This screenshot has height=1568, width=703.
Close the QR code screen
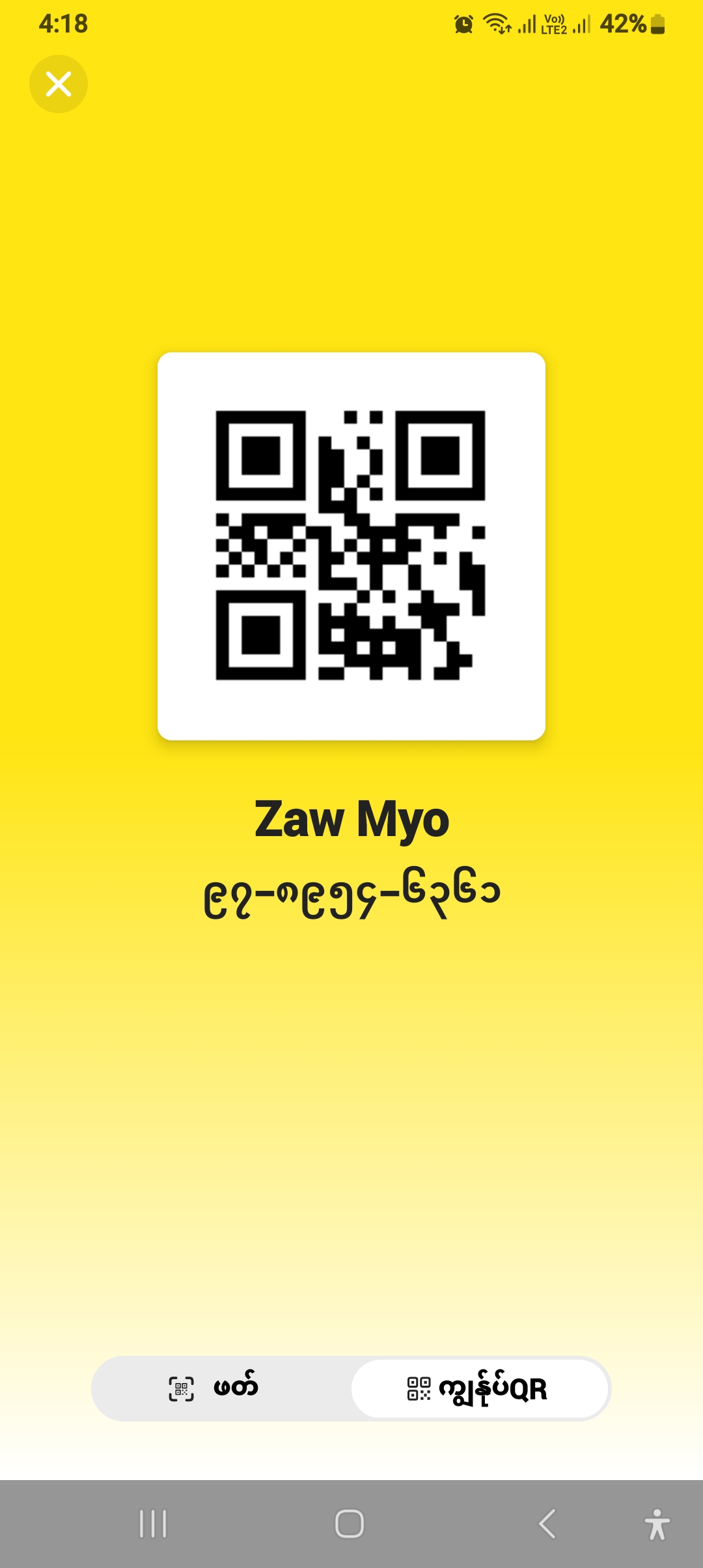[x=59, y=84]
